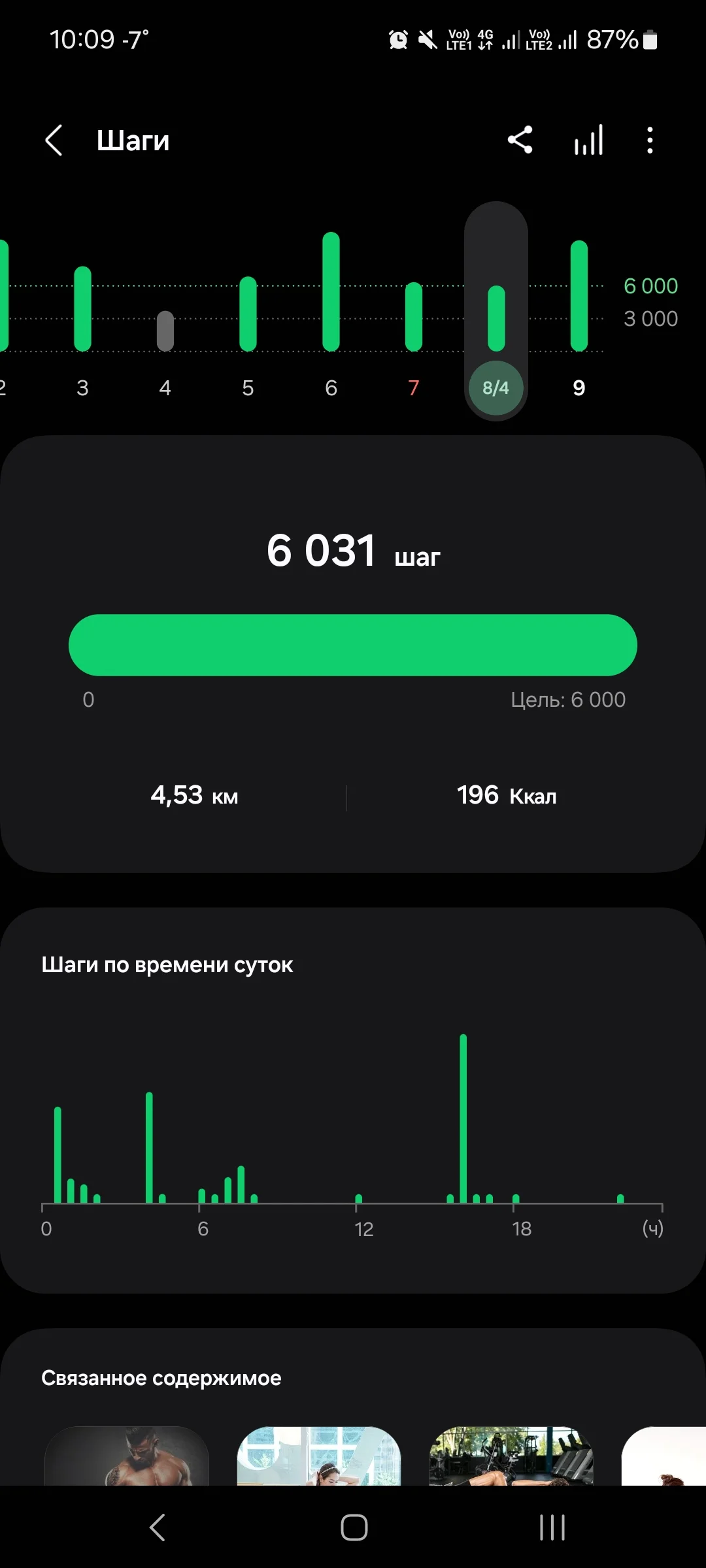Open the gym equipment workout tile
Image resolution: width=706 pixels, height=1568 pixels.
pyautogui.click(x=511, y=1456)
